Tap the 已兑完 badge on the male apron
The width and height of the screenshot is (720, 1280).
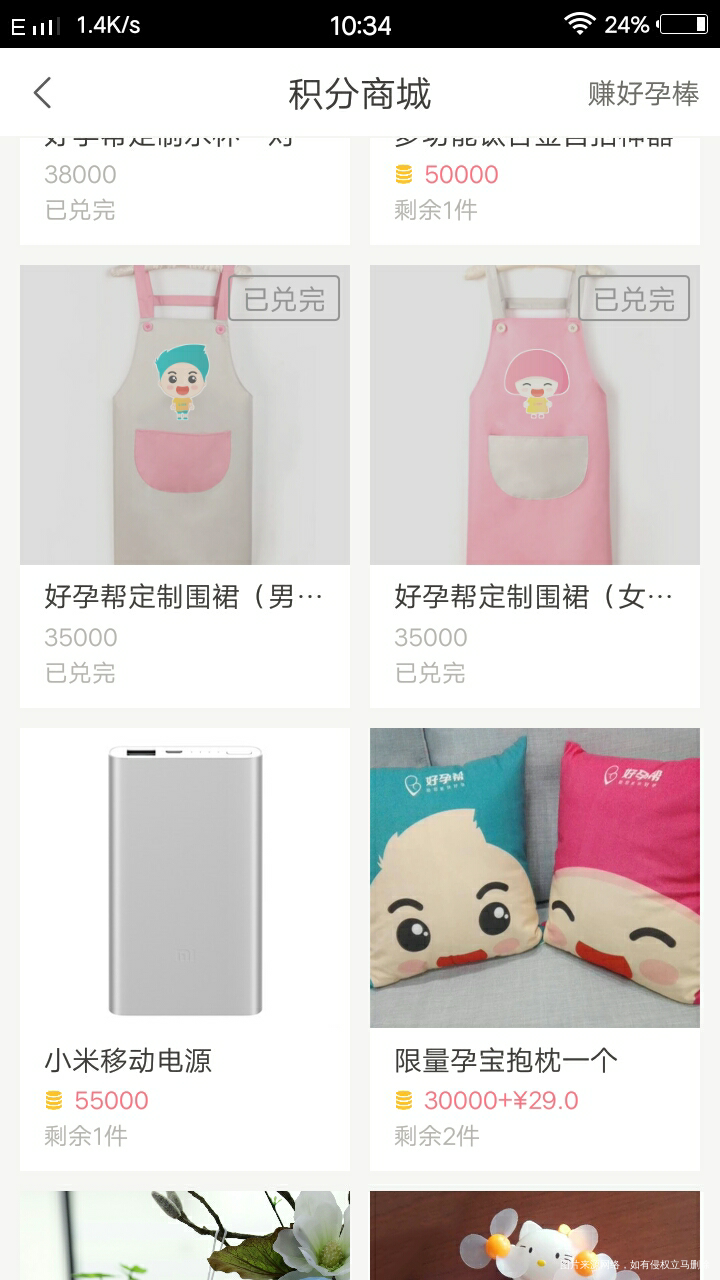point(284,299)
